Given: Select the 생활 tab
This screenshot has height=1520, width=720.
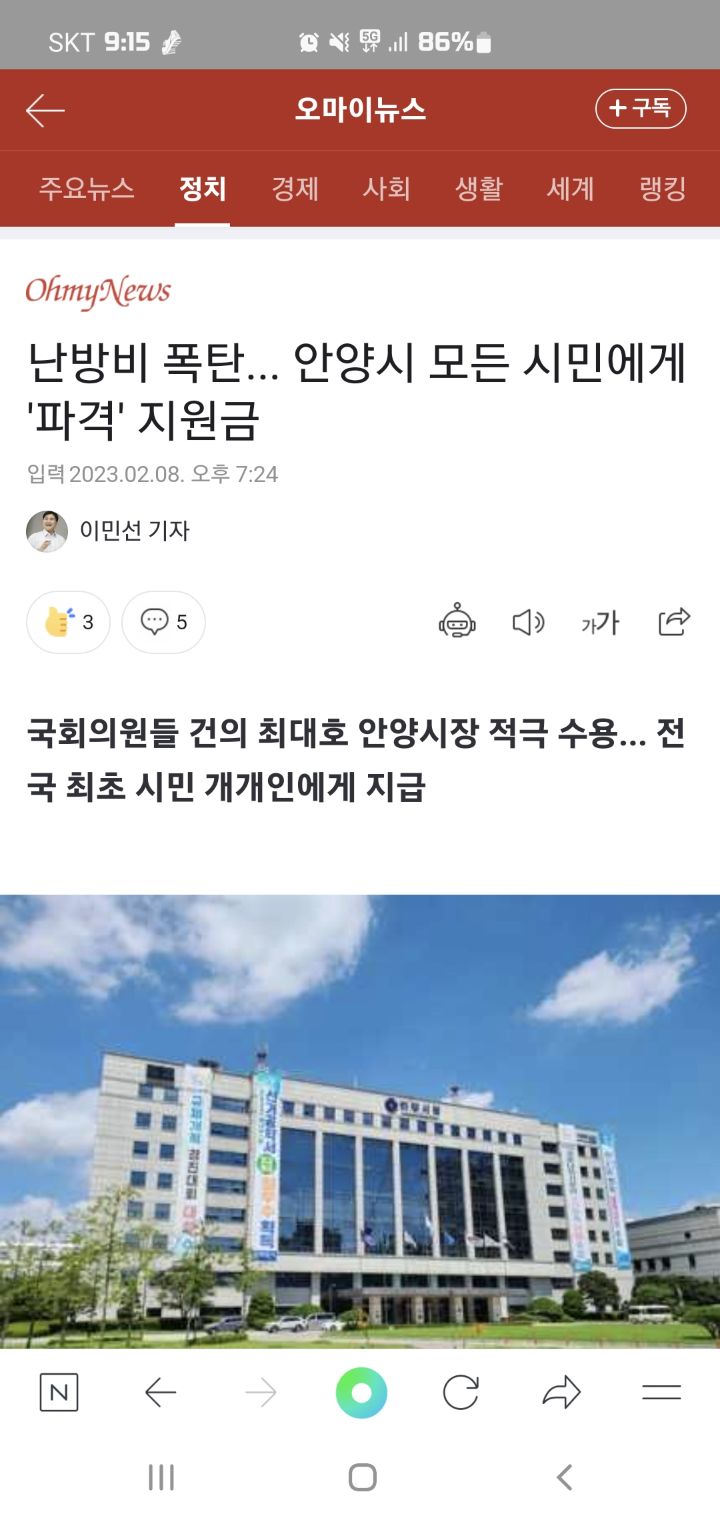Looking at the screenshot, I should click(x=478, y=188).
